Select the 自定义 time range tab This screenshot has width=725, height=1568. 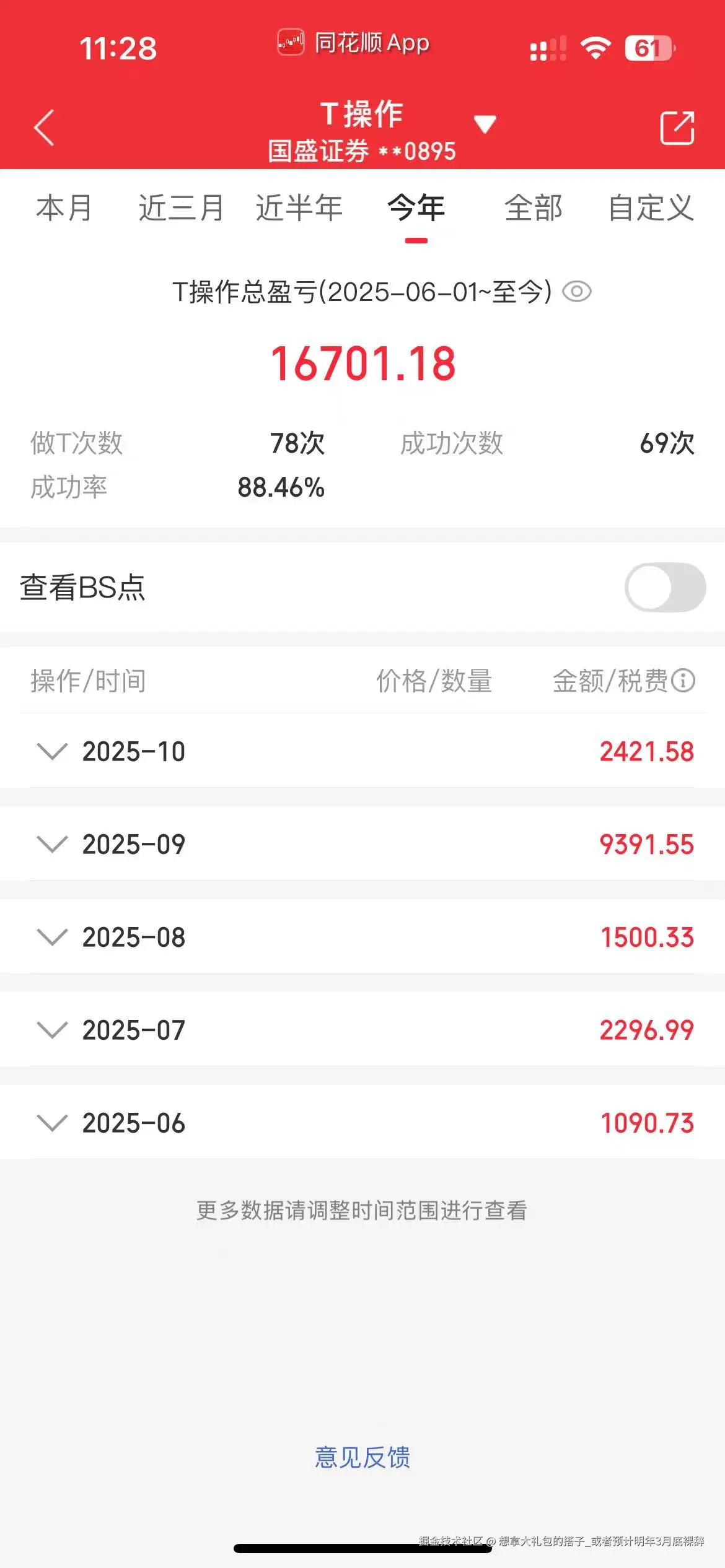pyautogui.click(x=651, y=209)
